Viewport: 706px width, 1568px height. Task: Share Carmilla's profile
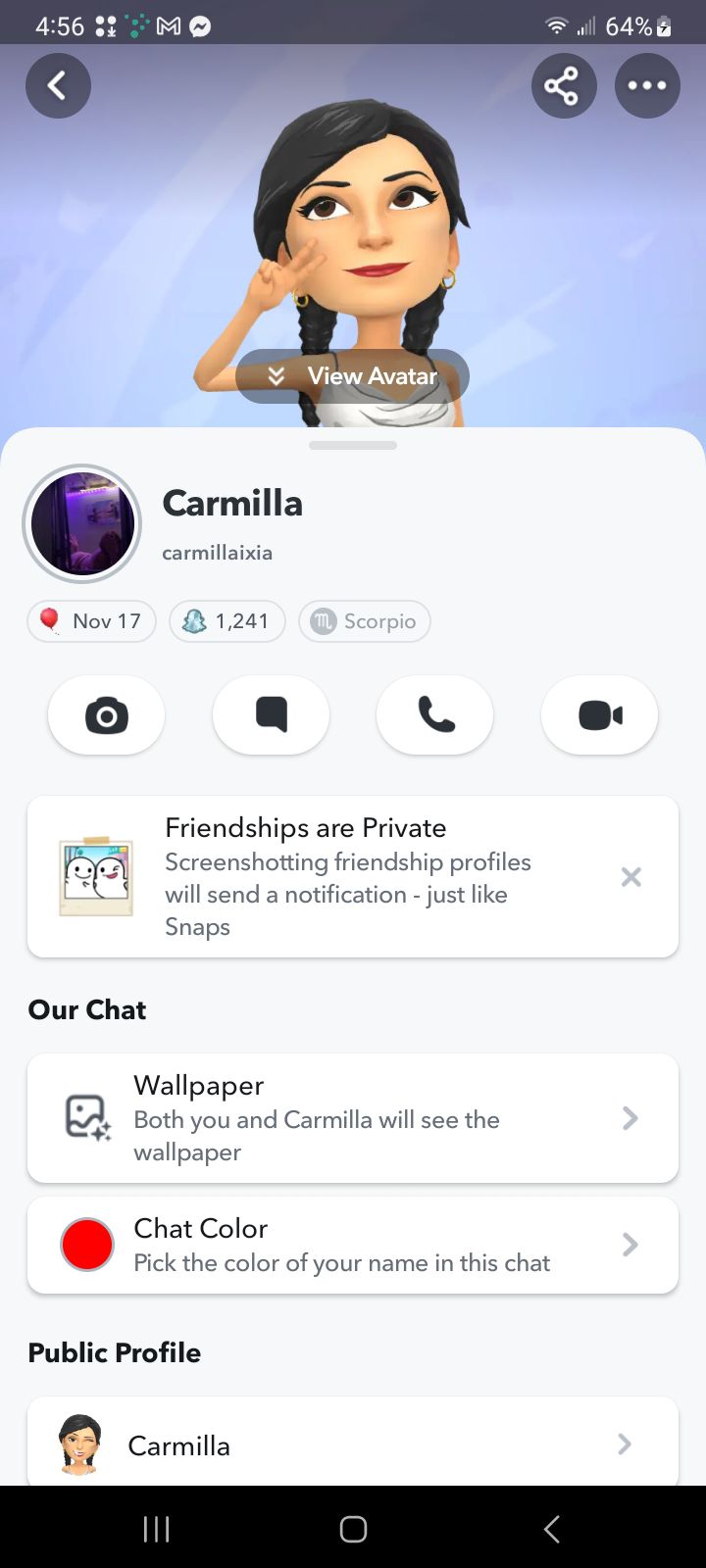click(563, 86)
